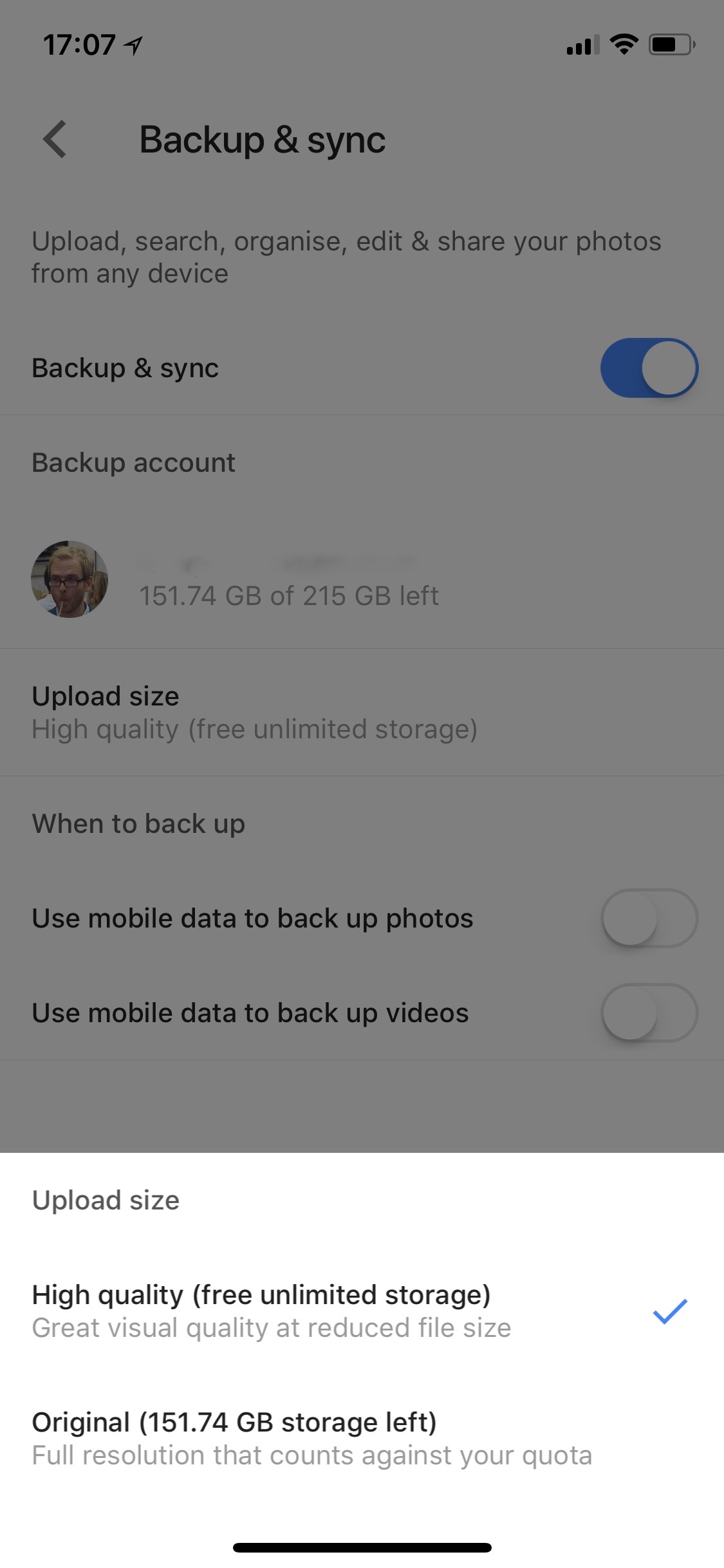Screen dimensions: 724x1568
Task: Enable mobile data to back up photos
Action: pos(649,918)
